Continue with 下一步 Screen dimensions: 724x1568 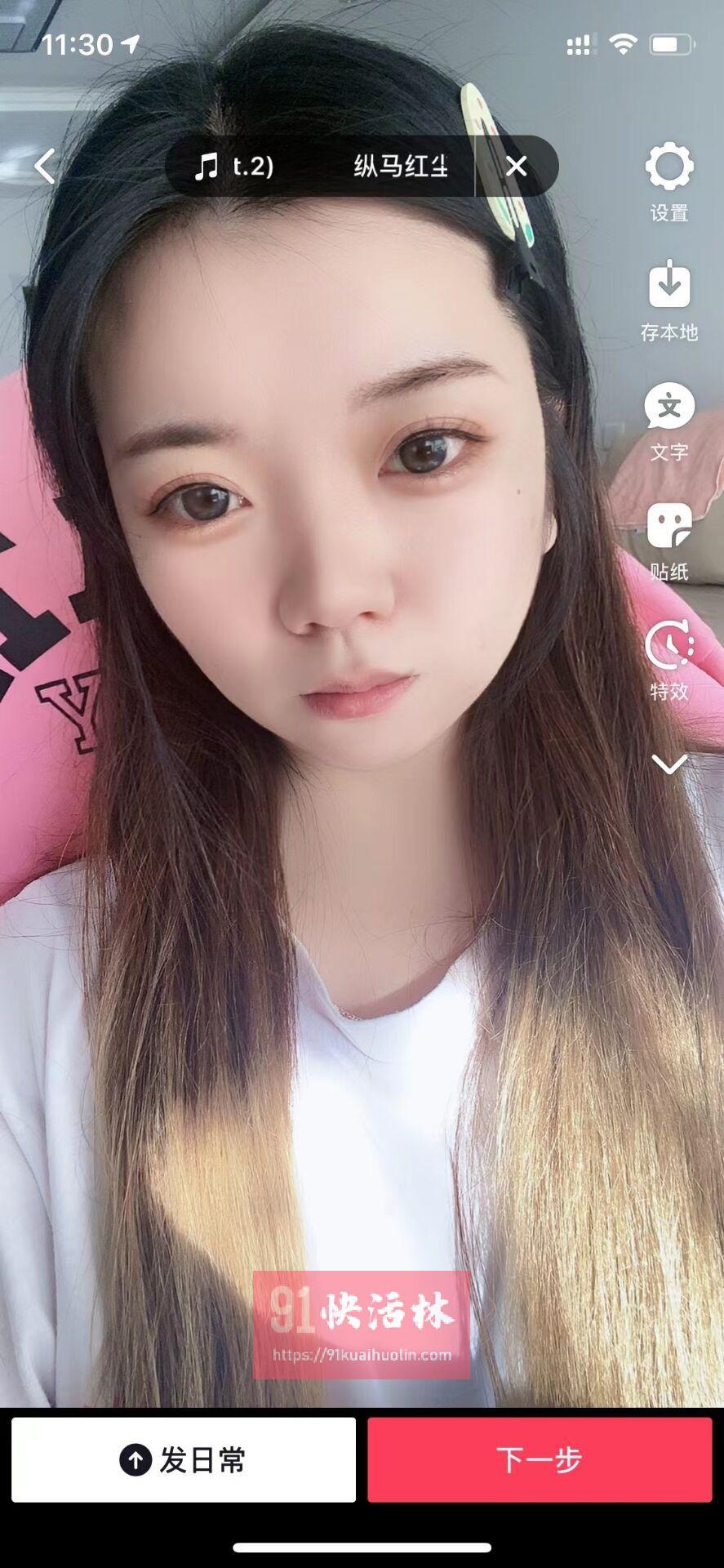pyautogui.click(x=540, y=1459)
